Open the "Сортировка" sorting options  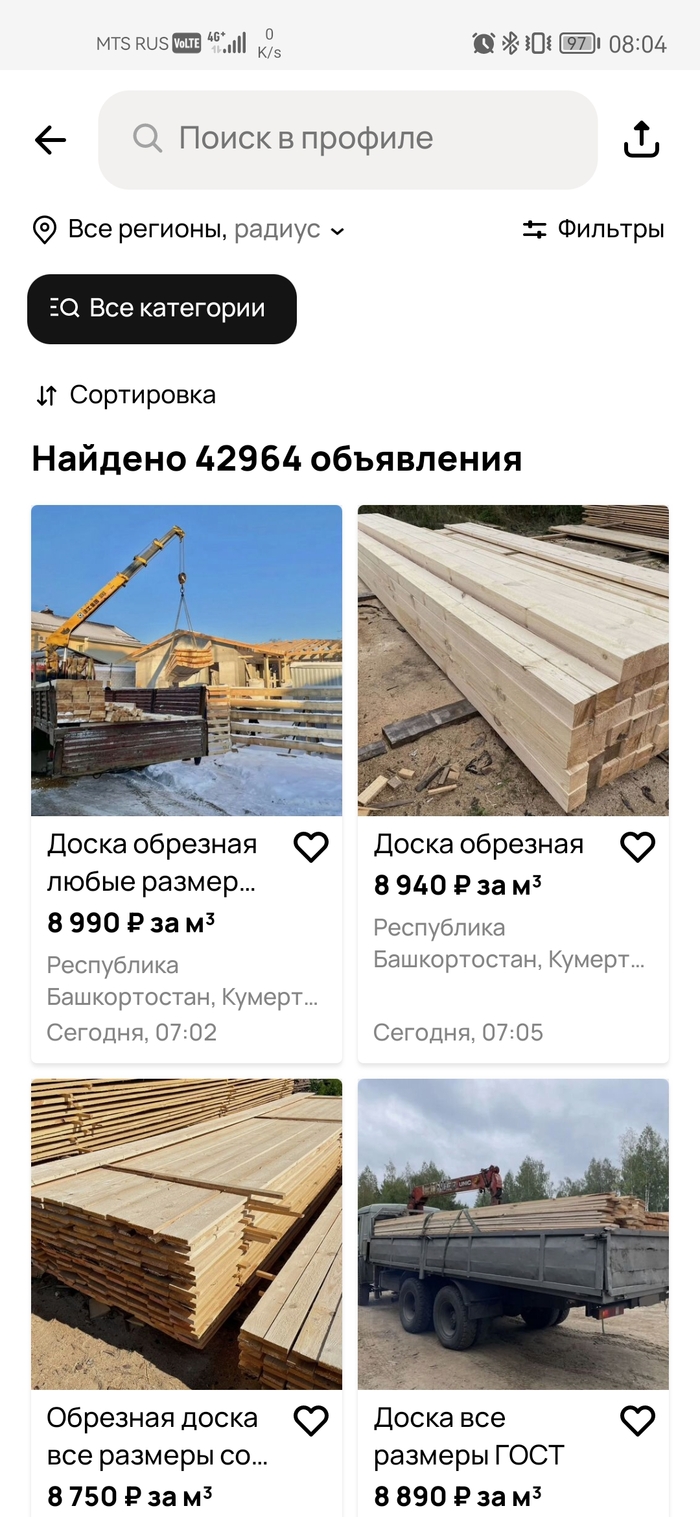tap(126, 395)
